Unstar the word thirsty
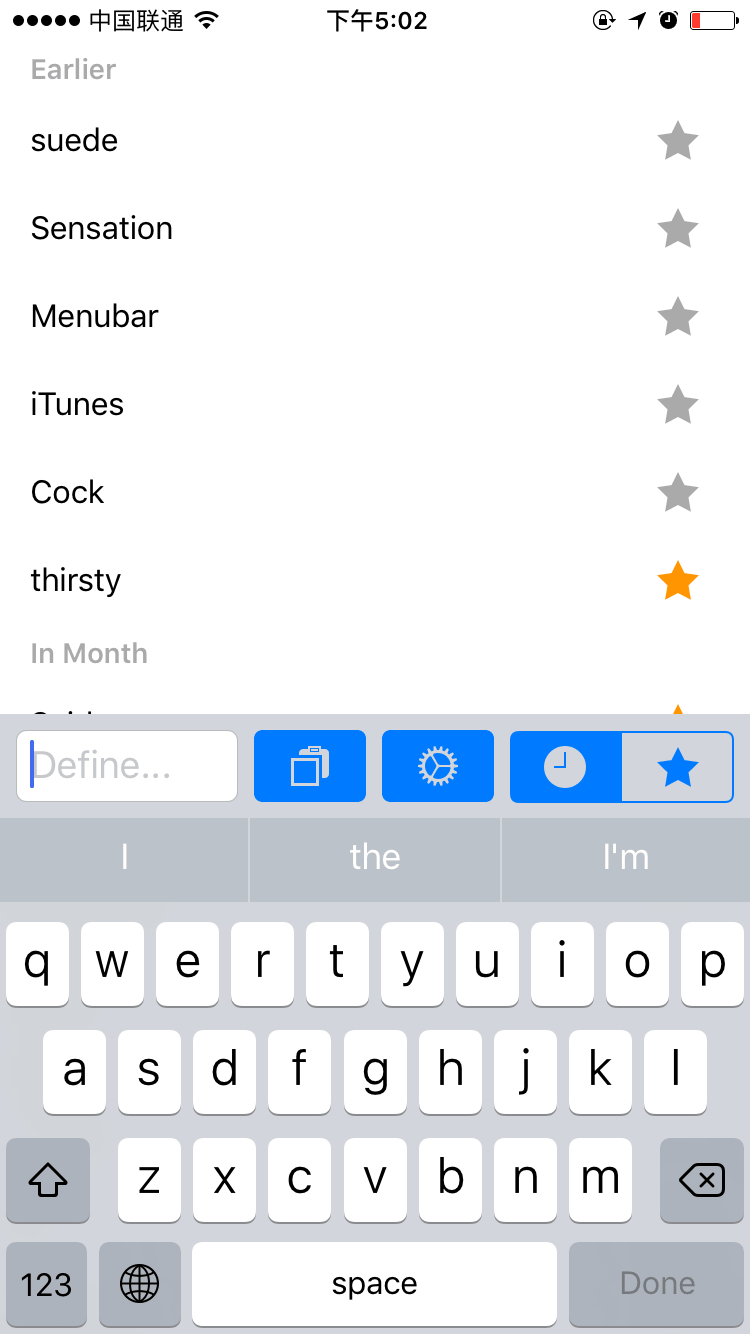This screenshot has height=1334, width=750. [x=678, y=581]
